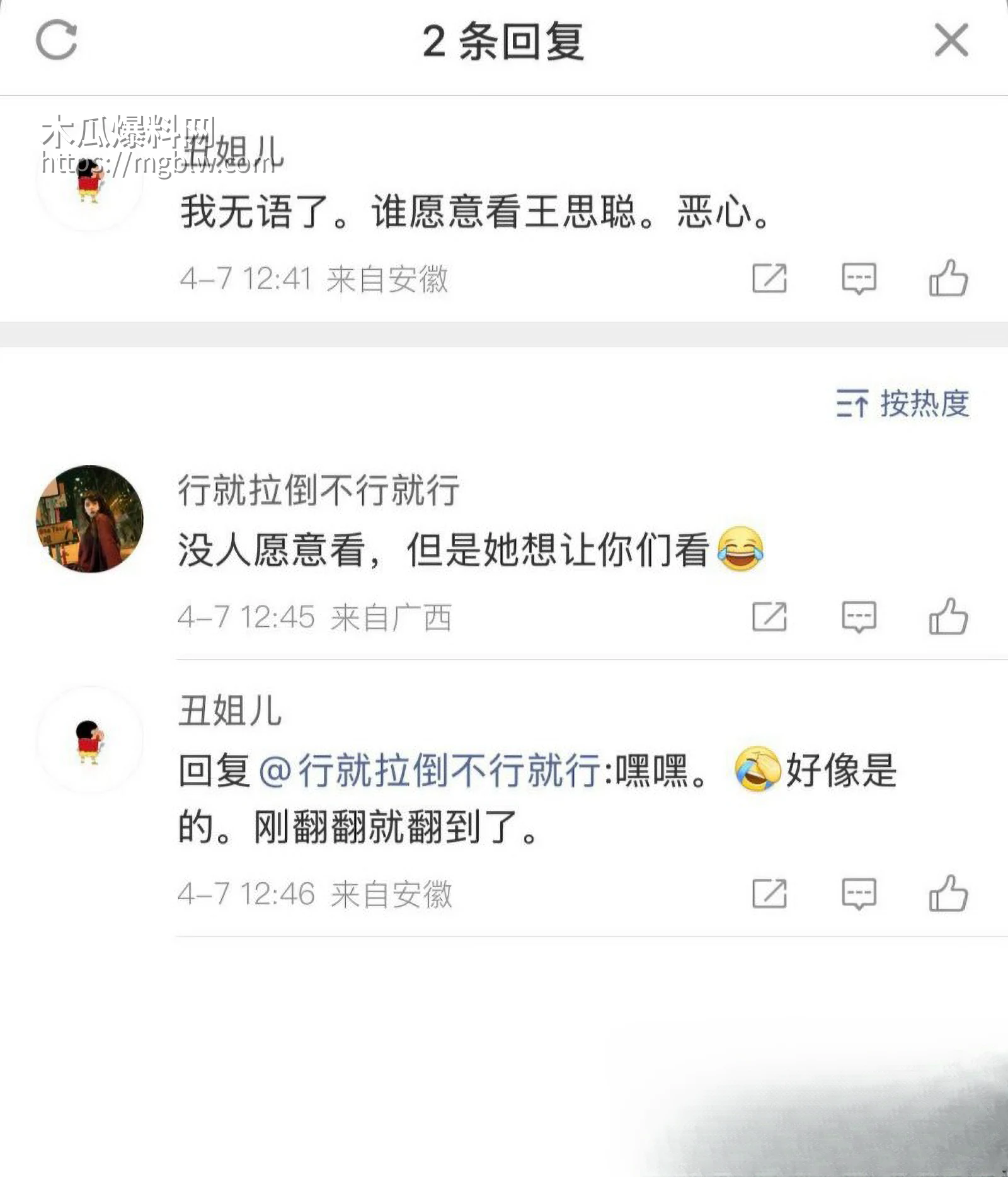View 行就拉倒不行就行's profile picture
Image resolution: width=1008 pixels, height=1177 pixels.
91,519
